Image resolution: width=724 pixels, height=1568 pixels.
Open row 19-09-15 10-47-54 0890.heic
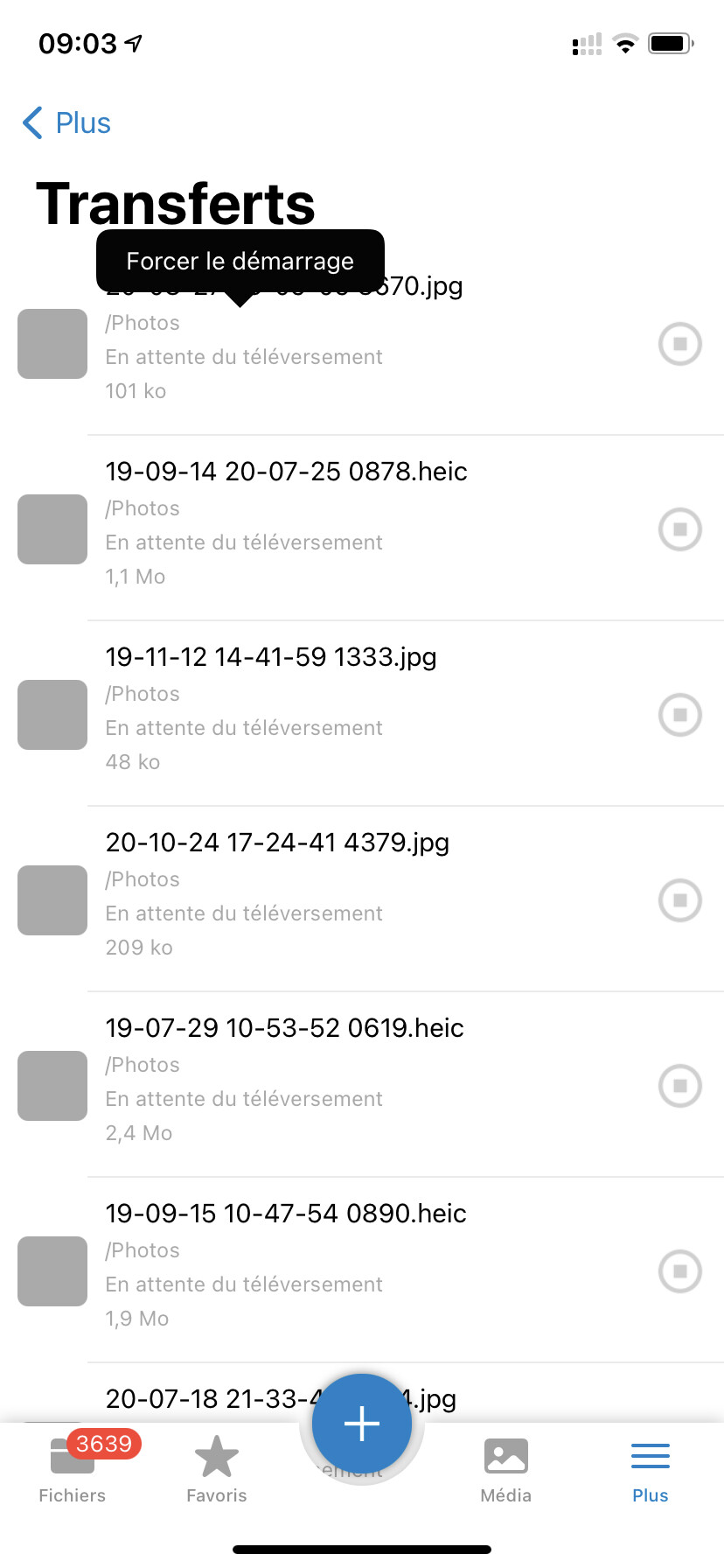pyautogui.click(x=362, y=1270)
